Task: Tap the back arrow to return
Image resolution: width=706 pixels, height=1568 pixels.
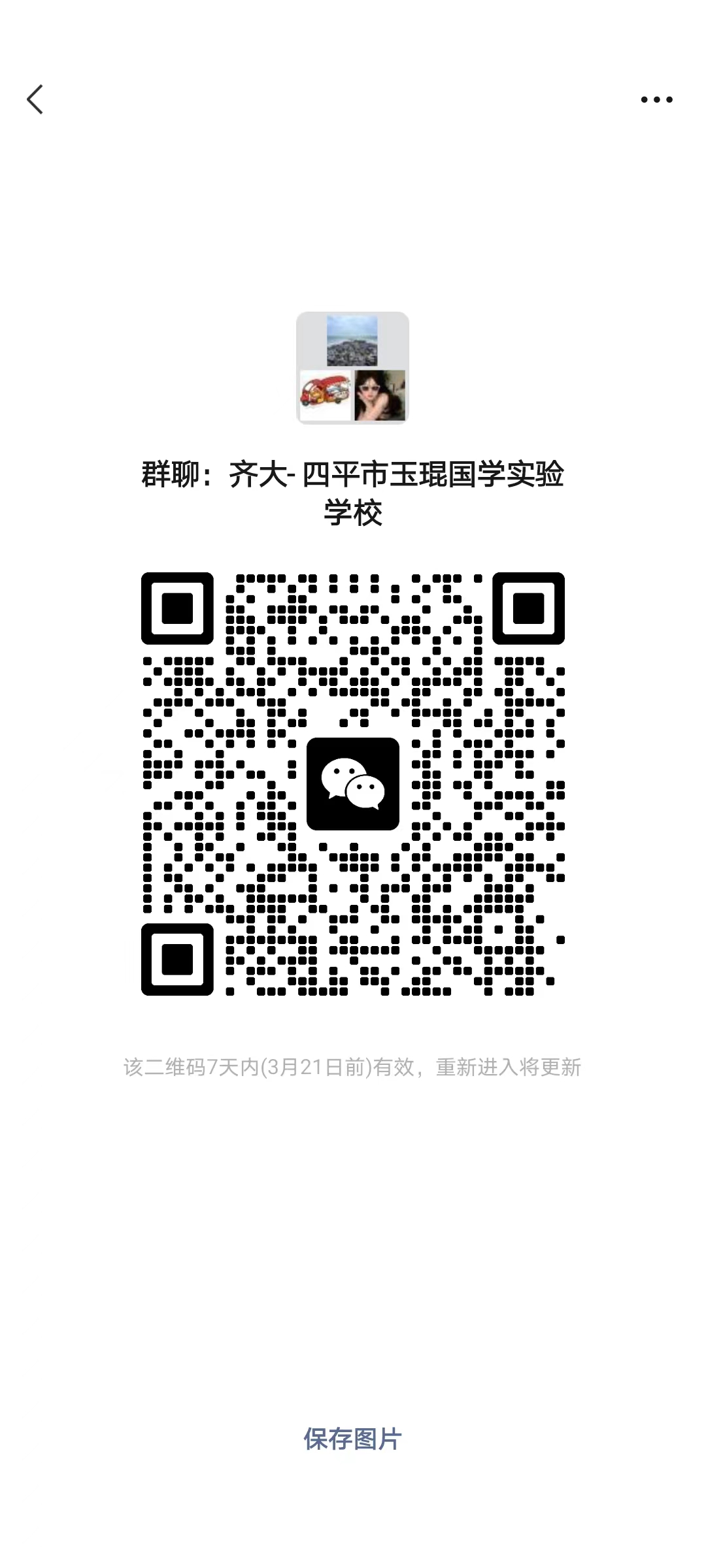Action: (x=37, y=99)
